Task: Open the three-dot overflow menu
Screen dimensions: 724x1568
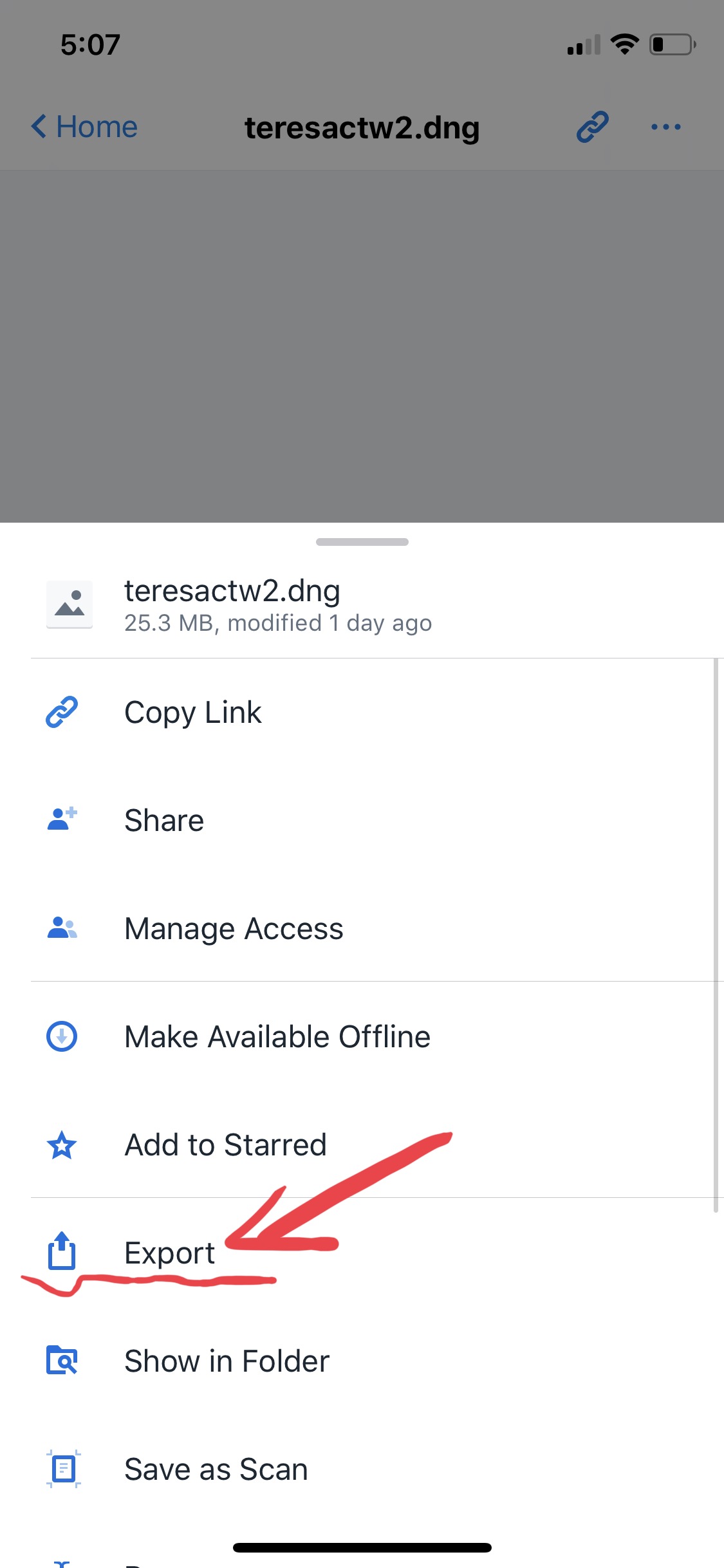Action: tap(665, 127)
